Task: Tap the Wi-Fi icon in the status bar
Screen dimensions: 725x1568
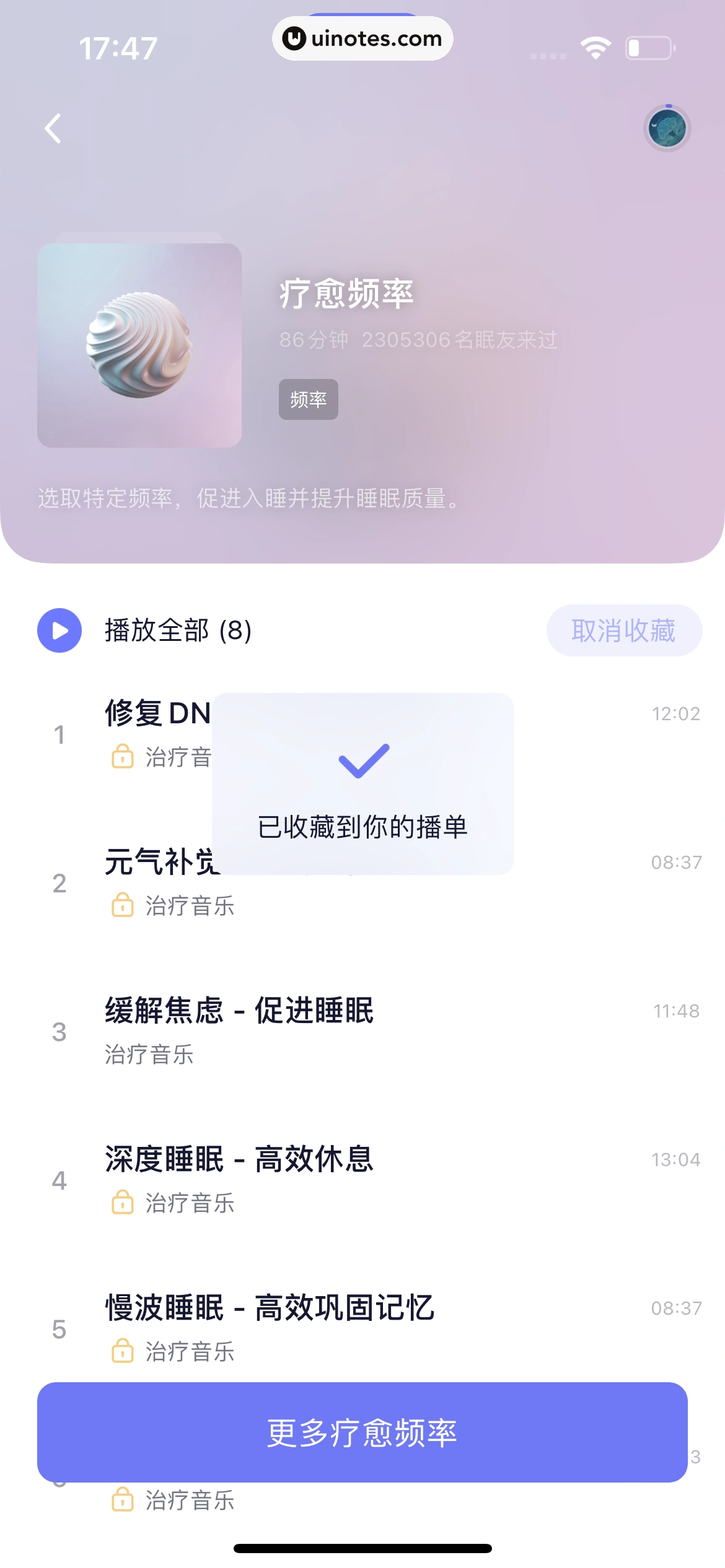Action: (595, 46)
